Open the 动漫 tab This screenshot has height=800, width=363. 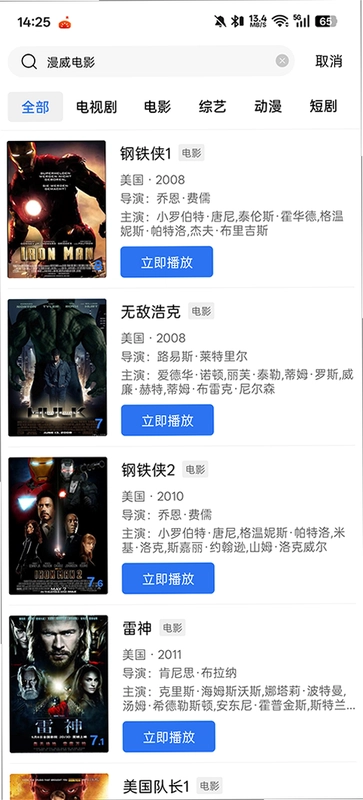coord(268,107)
